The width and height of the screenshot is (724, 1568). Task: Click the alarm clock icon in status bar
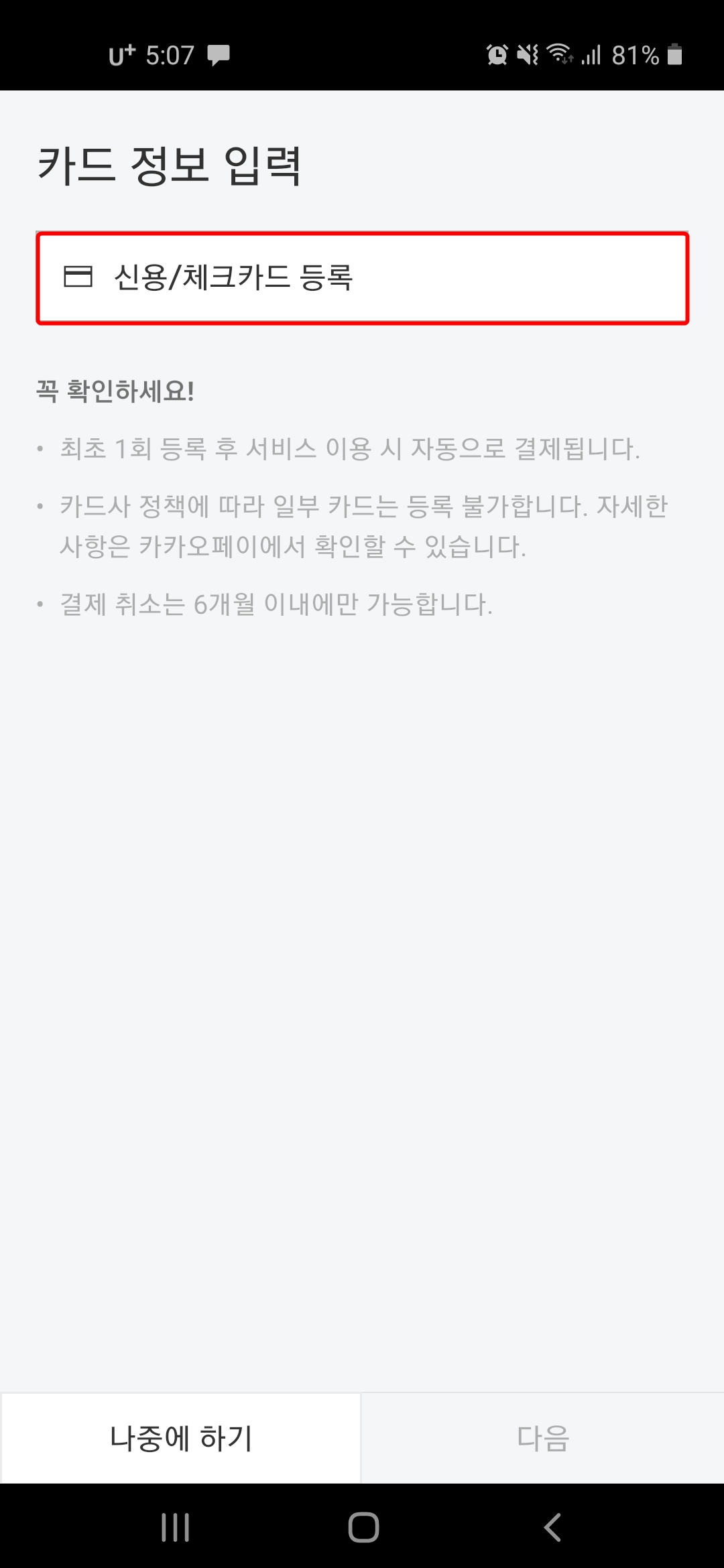(497, 55)
